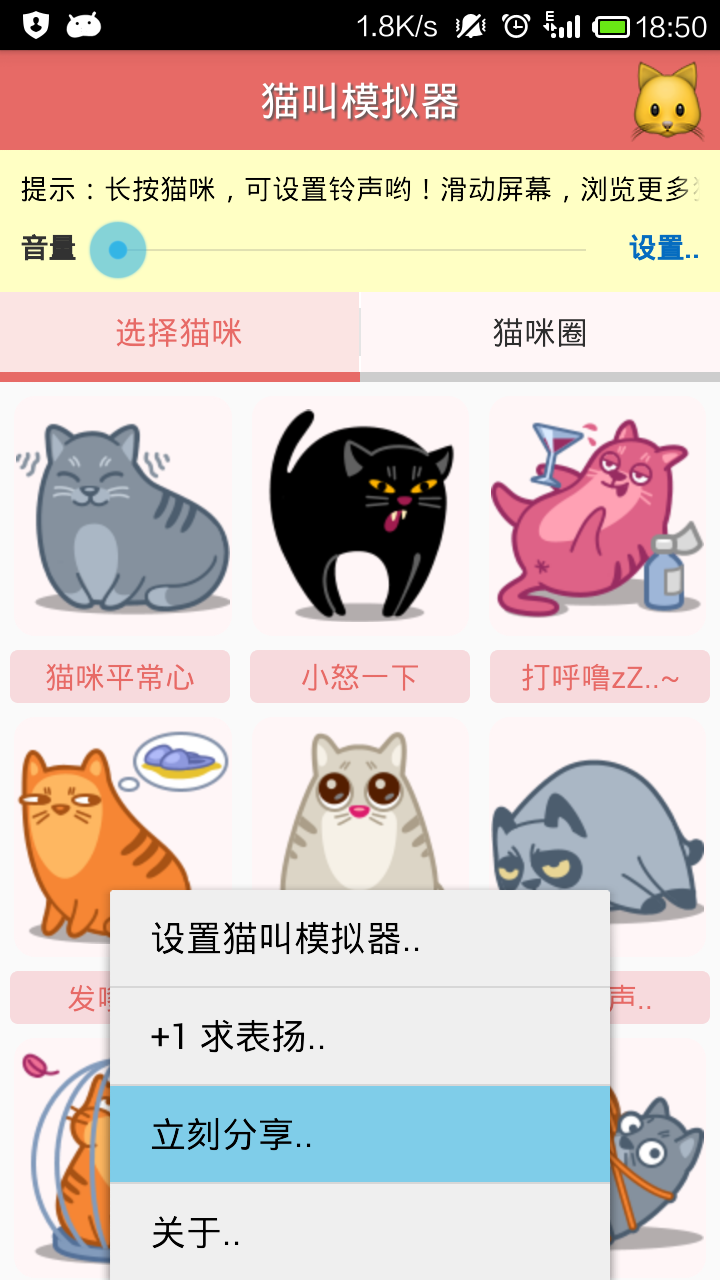
Task: Tap the 猫咪平常心 label button
Action: 120,677
